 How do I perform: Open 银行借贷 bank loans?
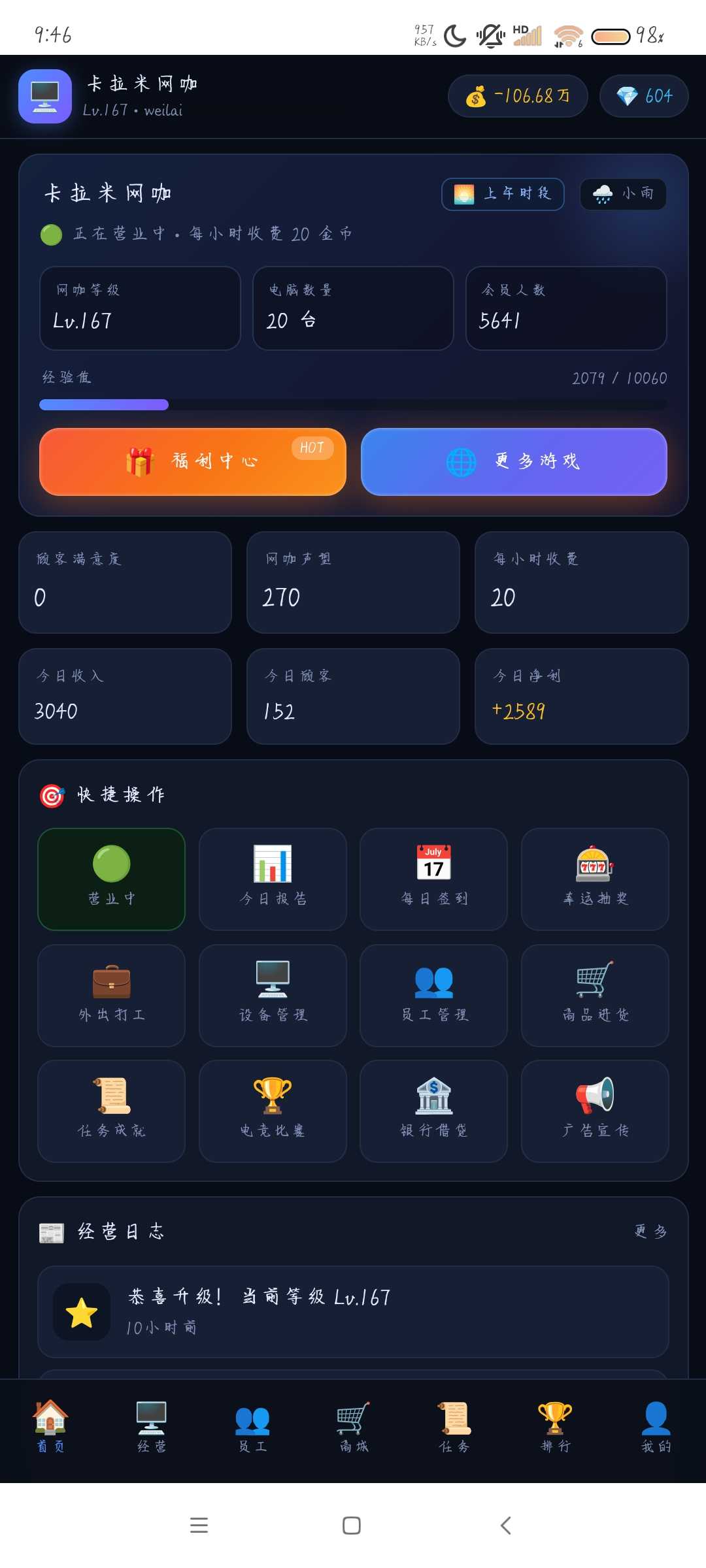pos(433,1111)
